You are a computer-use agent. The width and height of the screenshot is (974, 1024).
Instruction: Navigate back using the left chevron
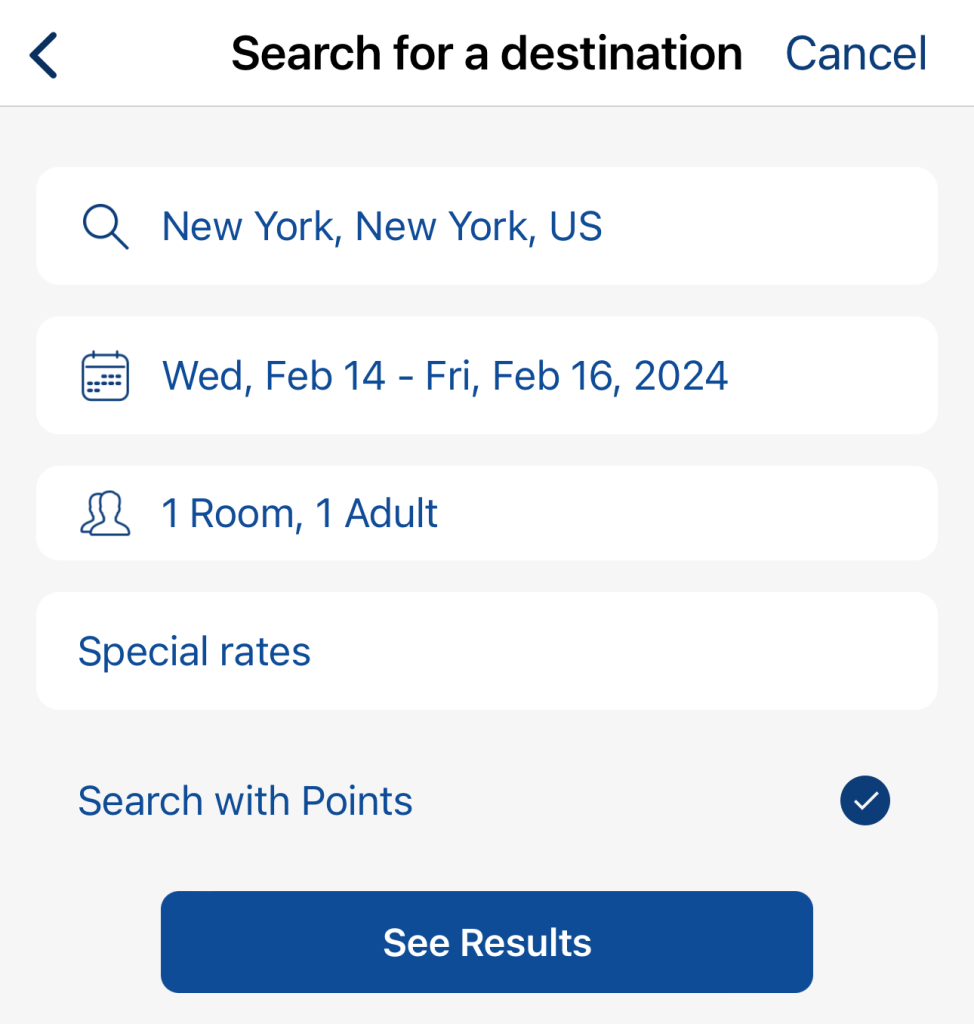tap(44, 53)
